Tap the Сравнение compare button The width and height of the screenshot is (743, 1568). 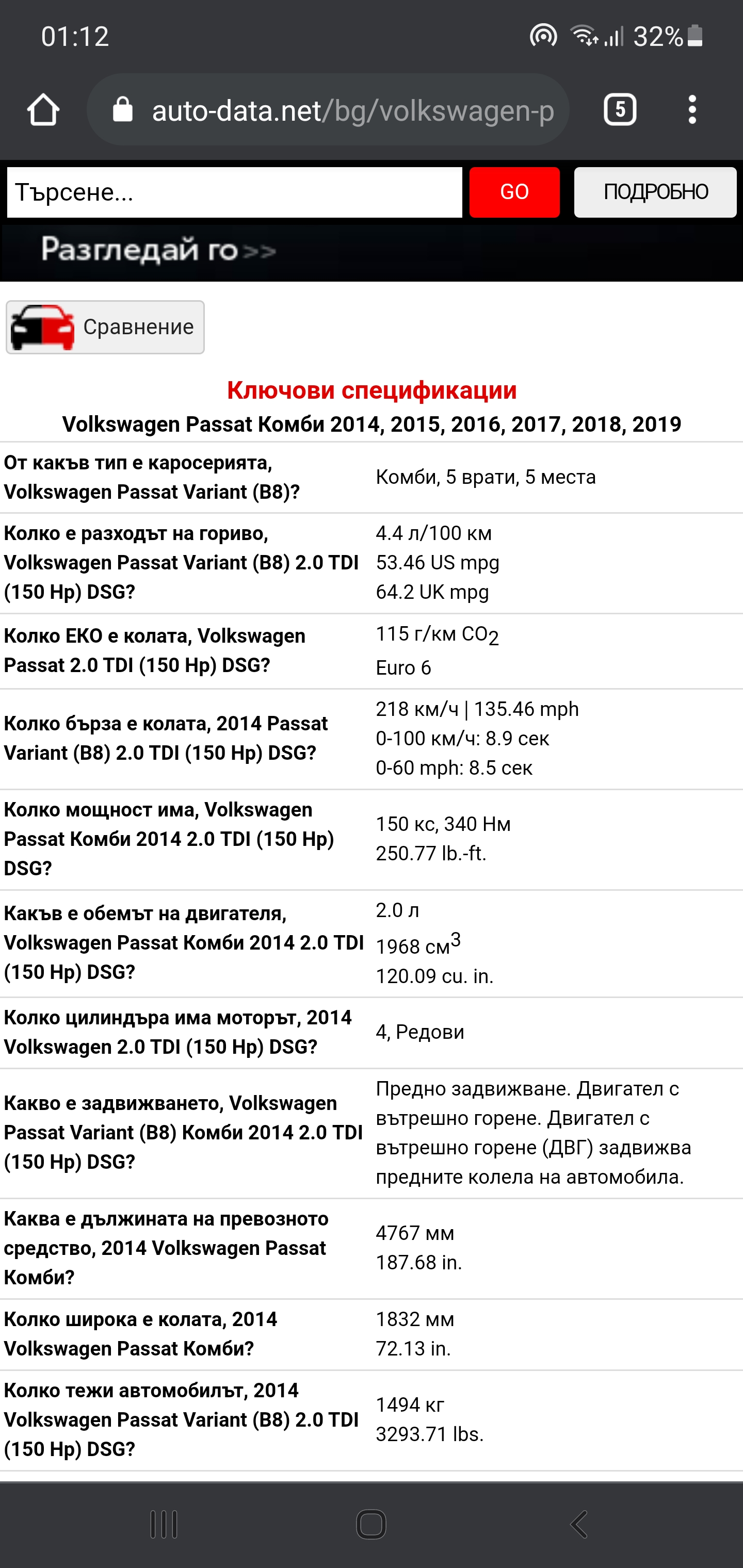click(x=105, y=327)
